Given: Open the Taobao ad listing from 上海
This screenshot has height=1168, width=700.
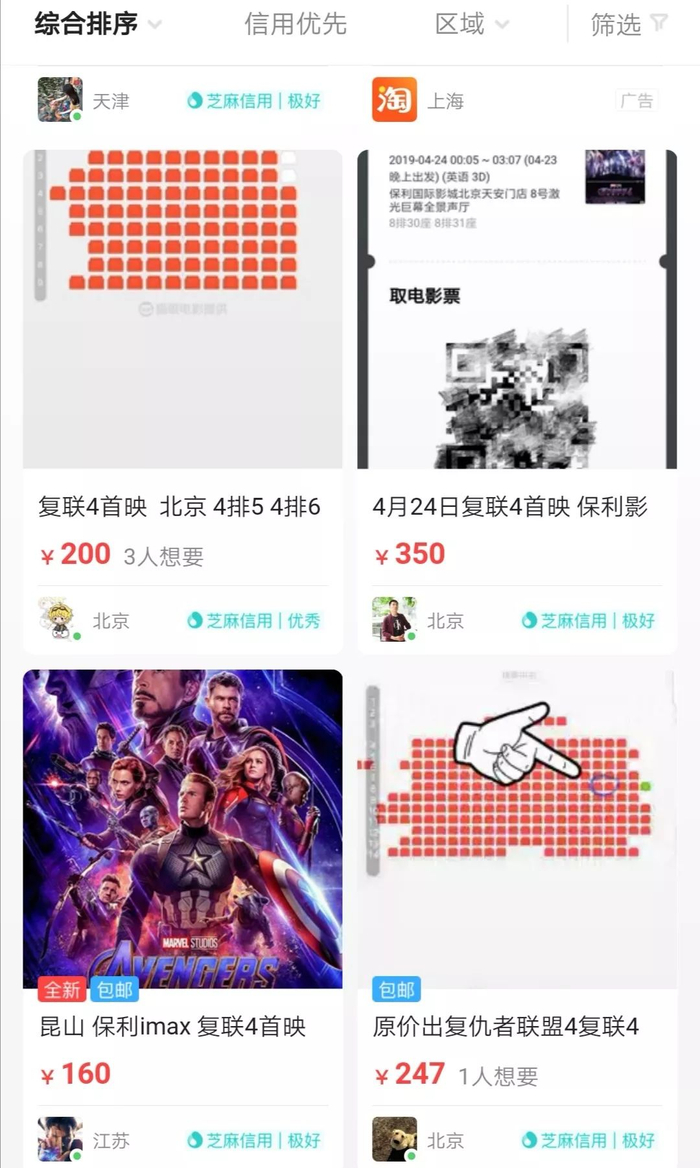Looking at the screenshot, I should pos(394,100).
